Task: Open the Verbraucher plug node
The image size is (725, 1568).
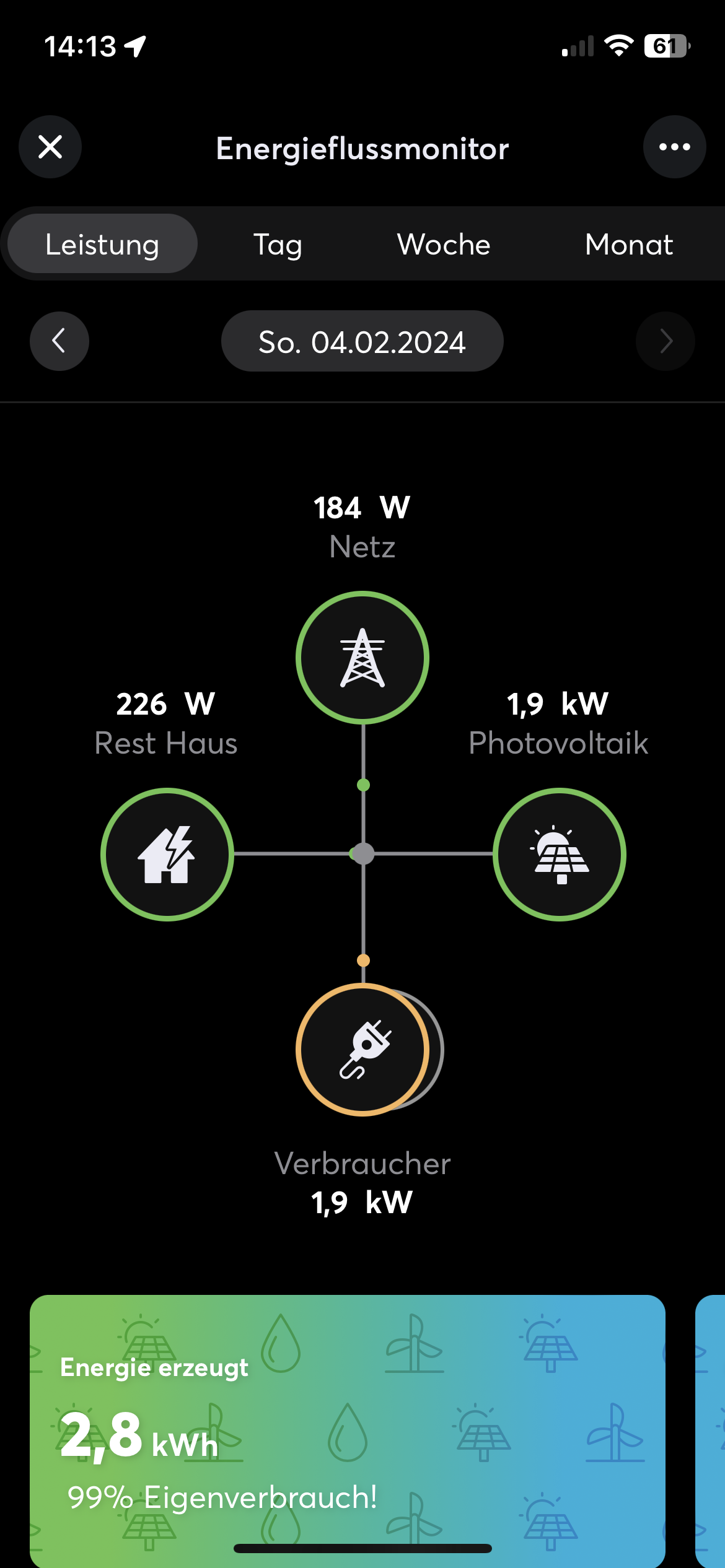Action: 363,1050
